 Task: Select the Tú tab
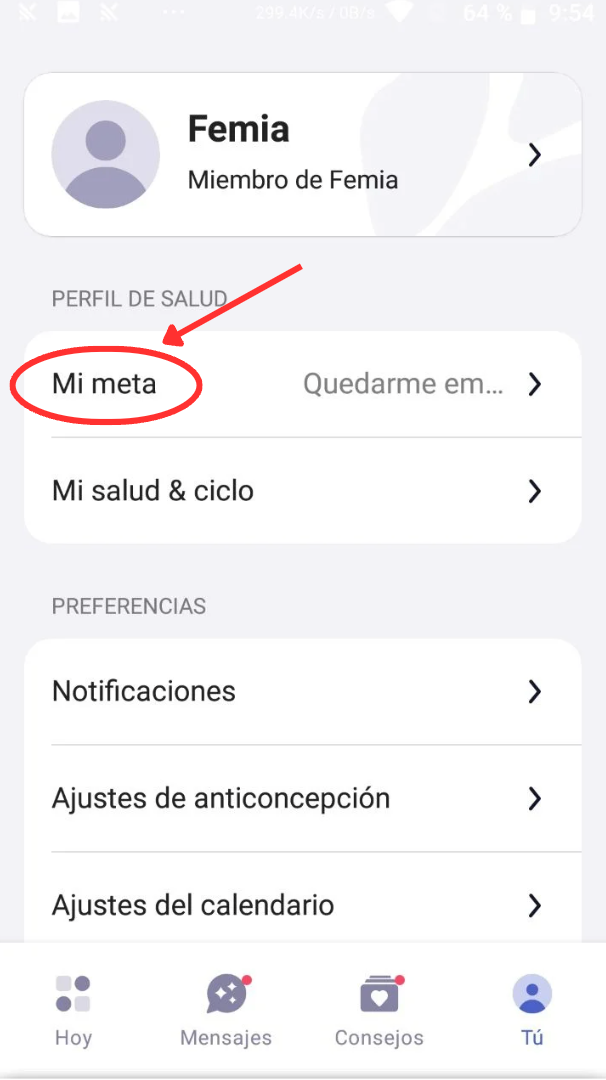532,1010
